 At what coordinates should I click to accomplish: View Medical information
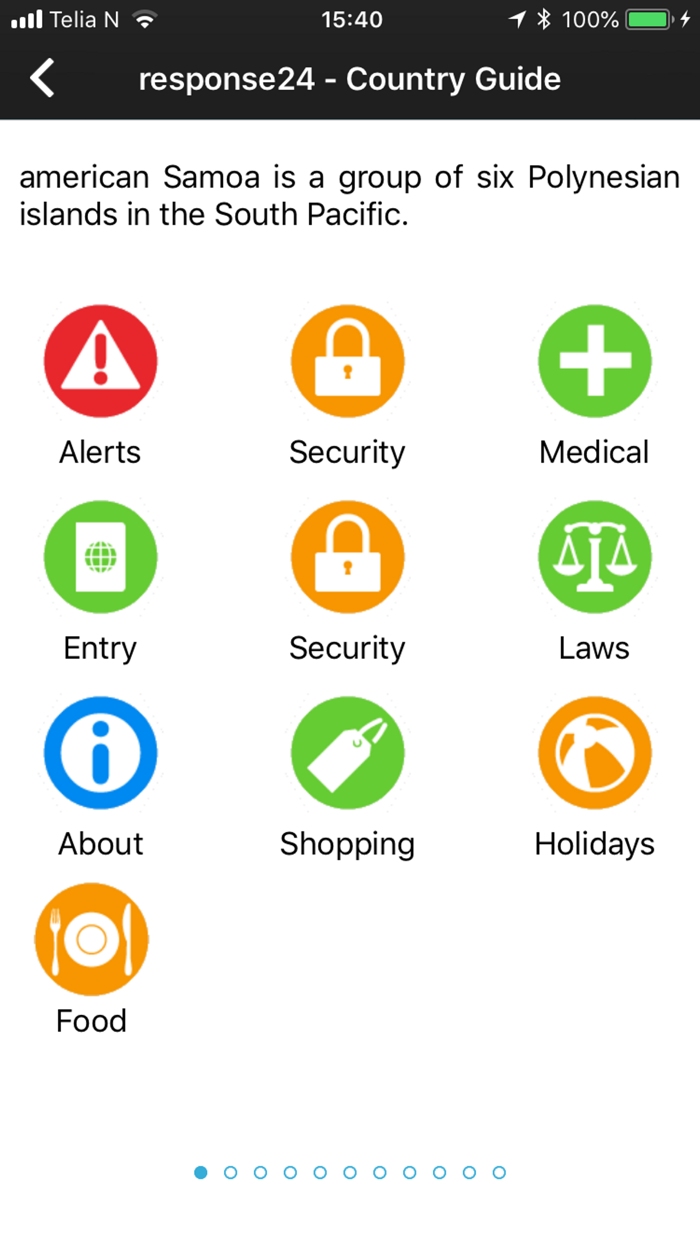tap(594, 361)
